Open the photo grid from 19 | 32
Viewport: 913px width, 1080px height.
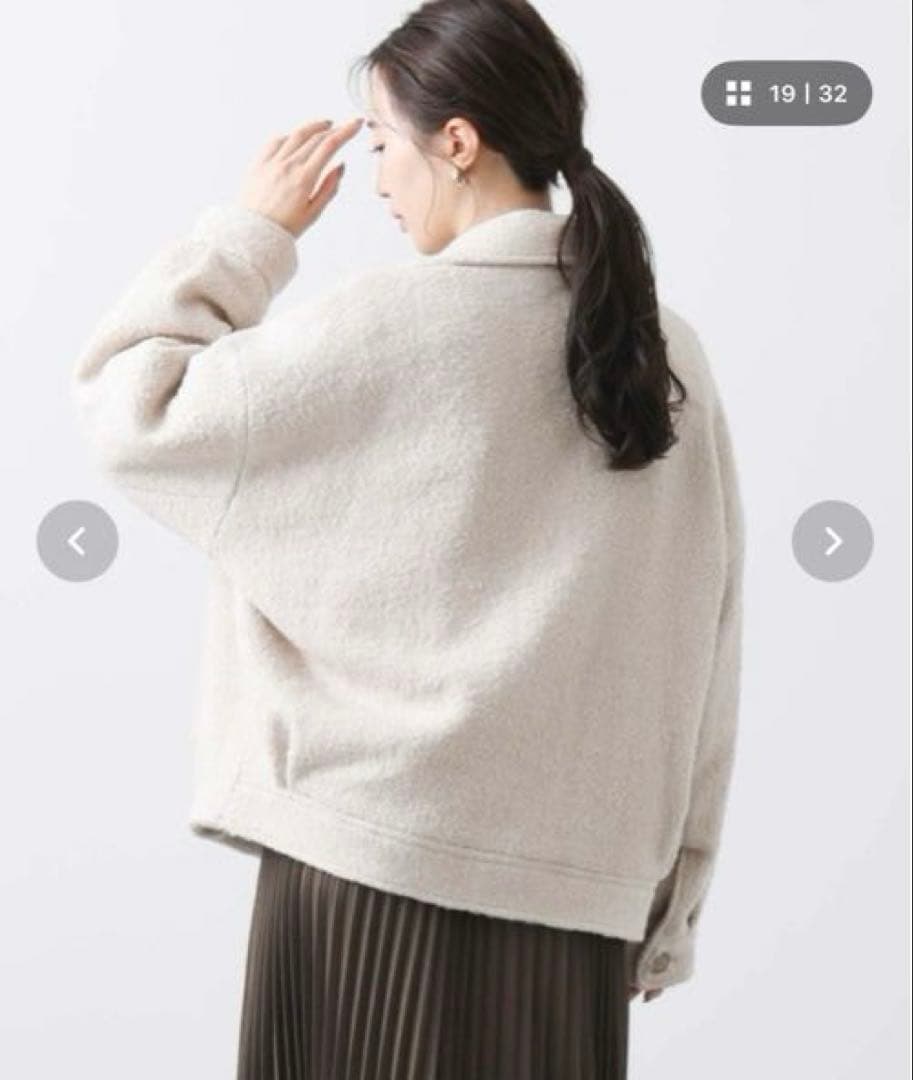pos(786,94)
